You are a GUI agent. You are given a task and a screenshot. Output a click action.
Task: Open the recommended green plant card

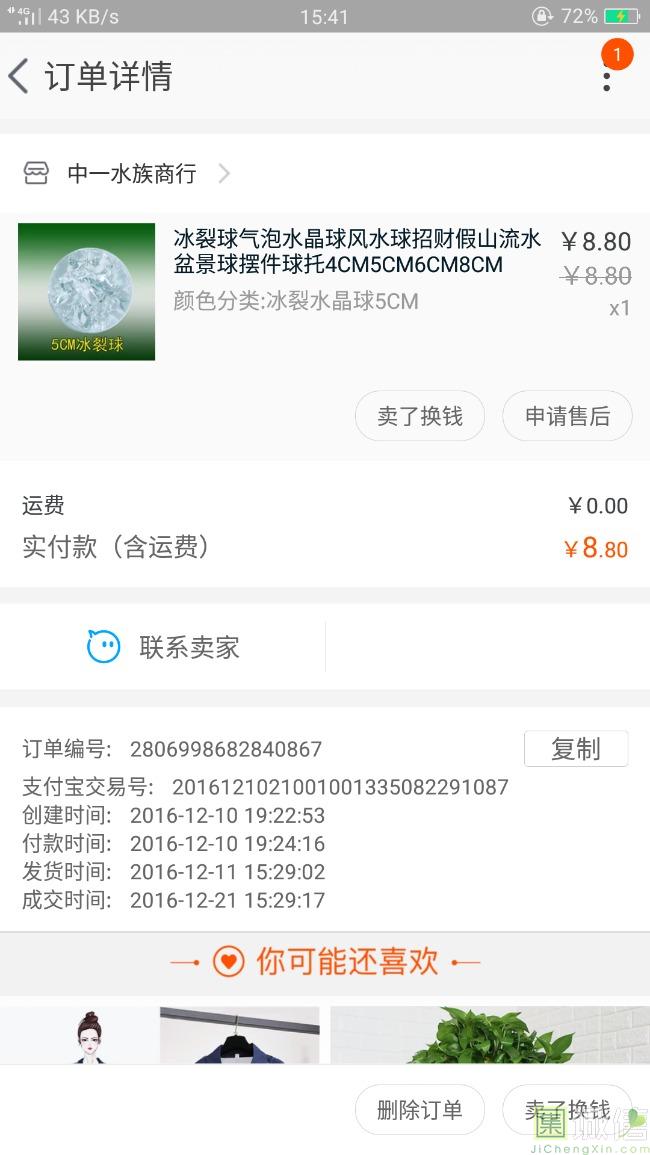490,1034
